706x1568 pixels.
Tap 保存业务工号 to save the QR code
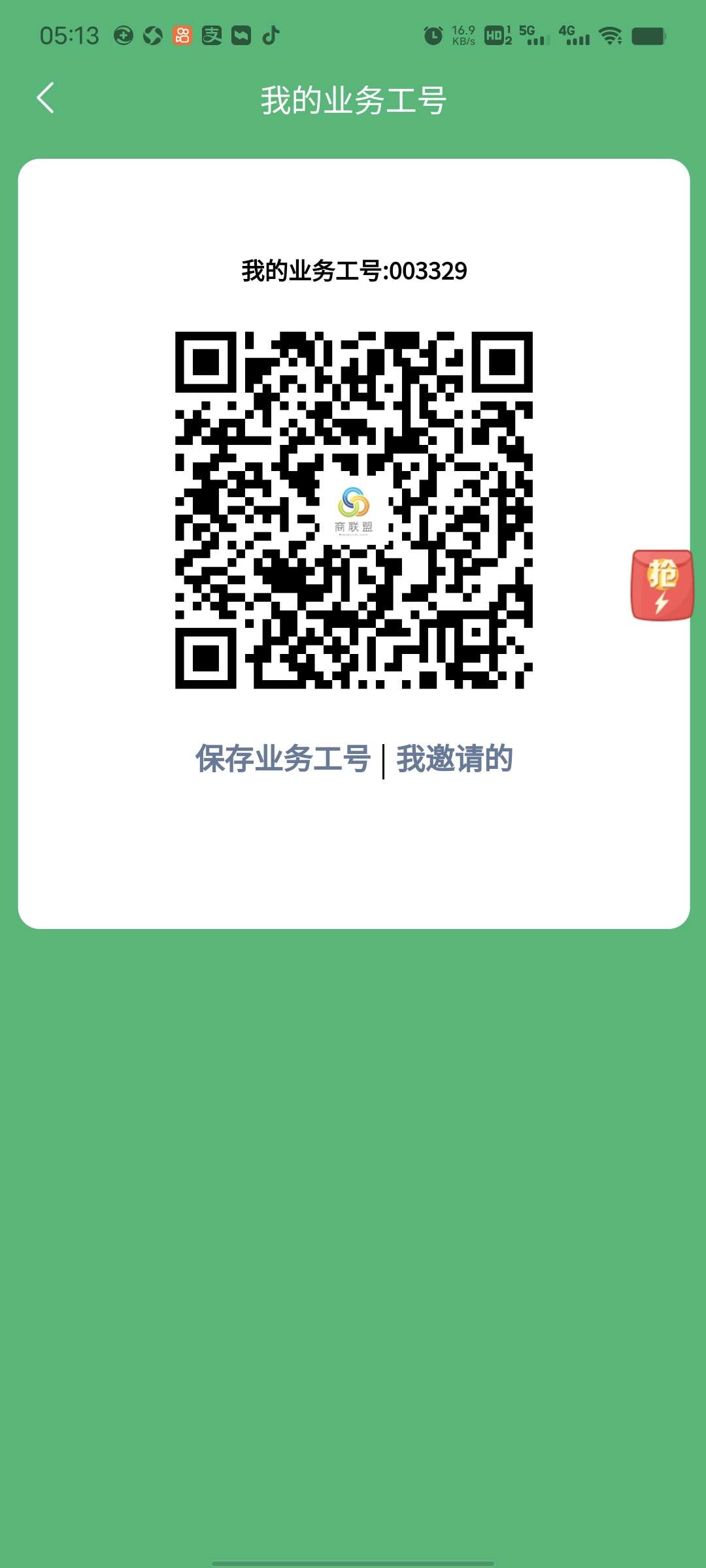[x=282, y=759]
